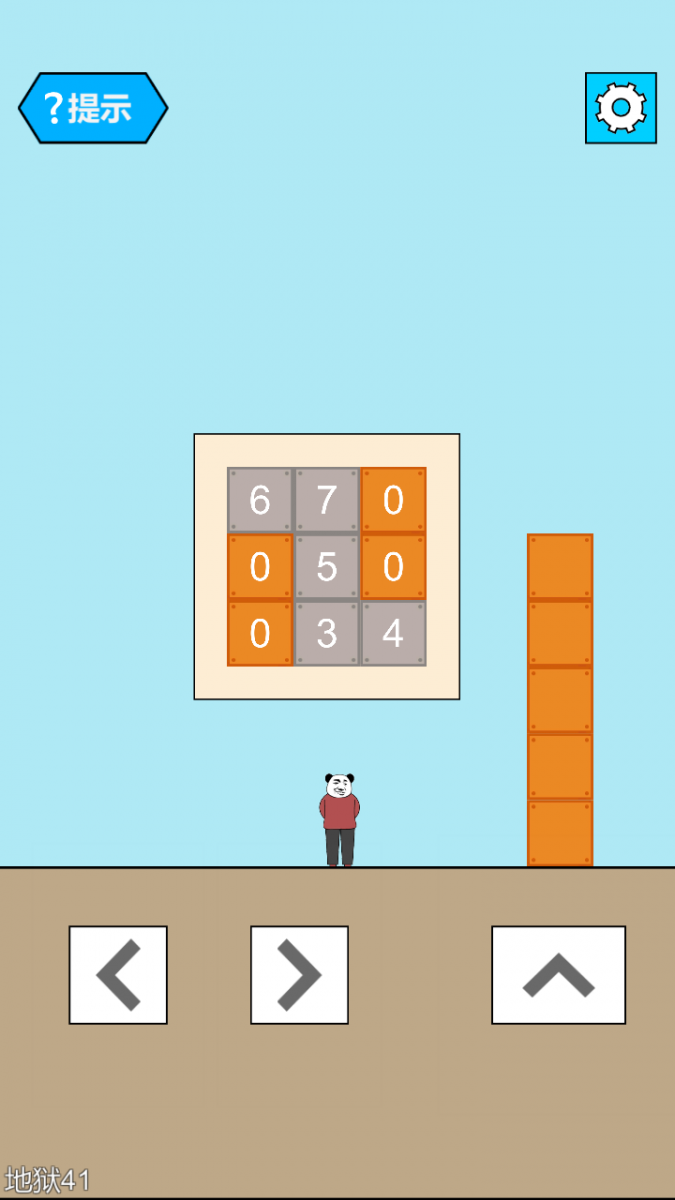Jump with the up arrow
675x1200 pixels.
point(558,975)
